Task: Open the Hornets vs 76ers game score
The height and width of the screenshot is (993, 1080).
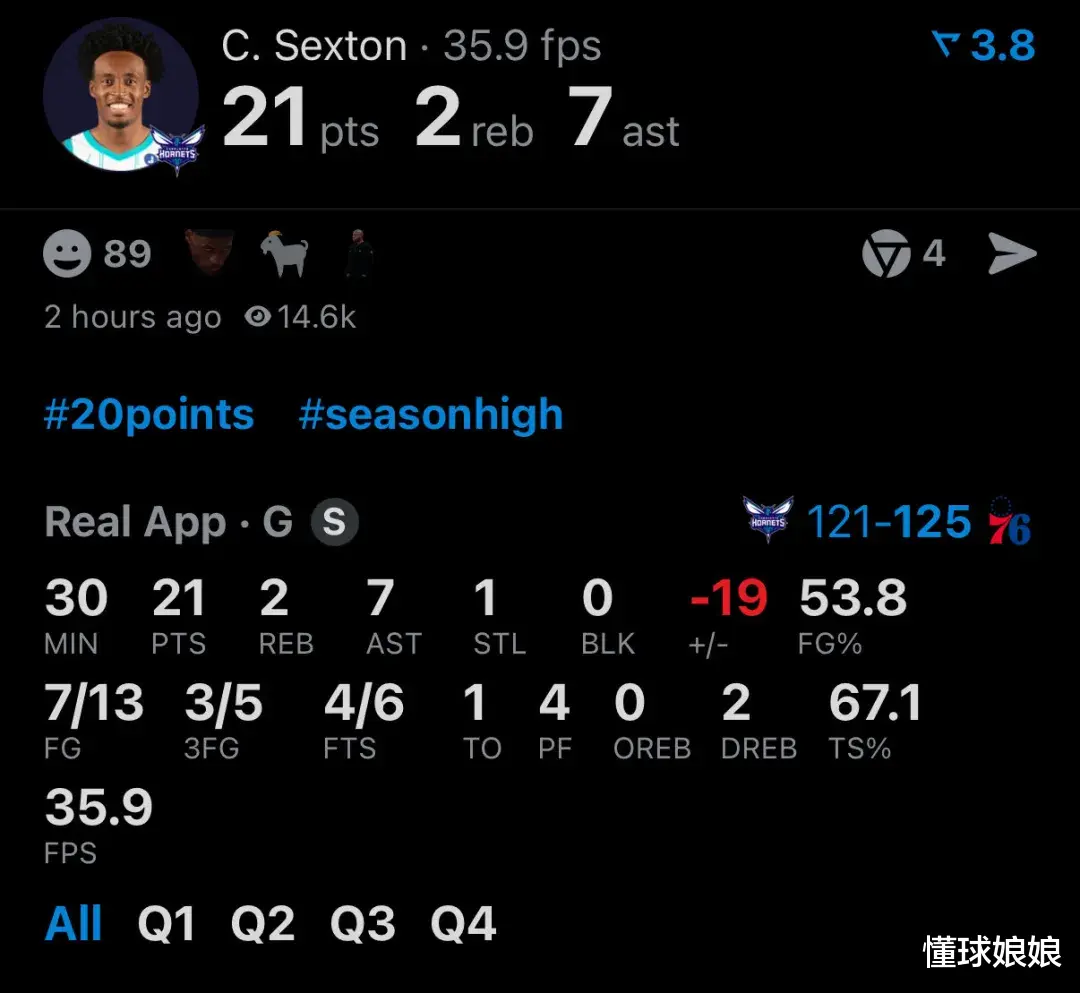Action: coord(889,521)
